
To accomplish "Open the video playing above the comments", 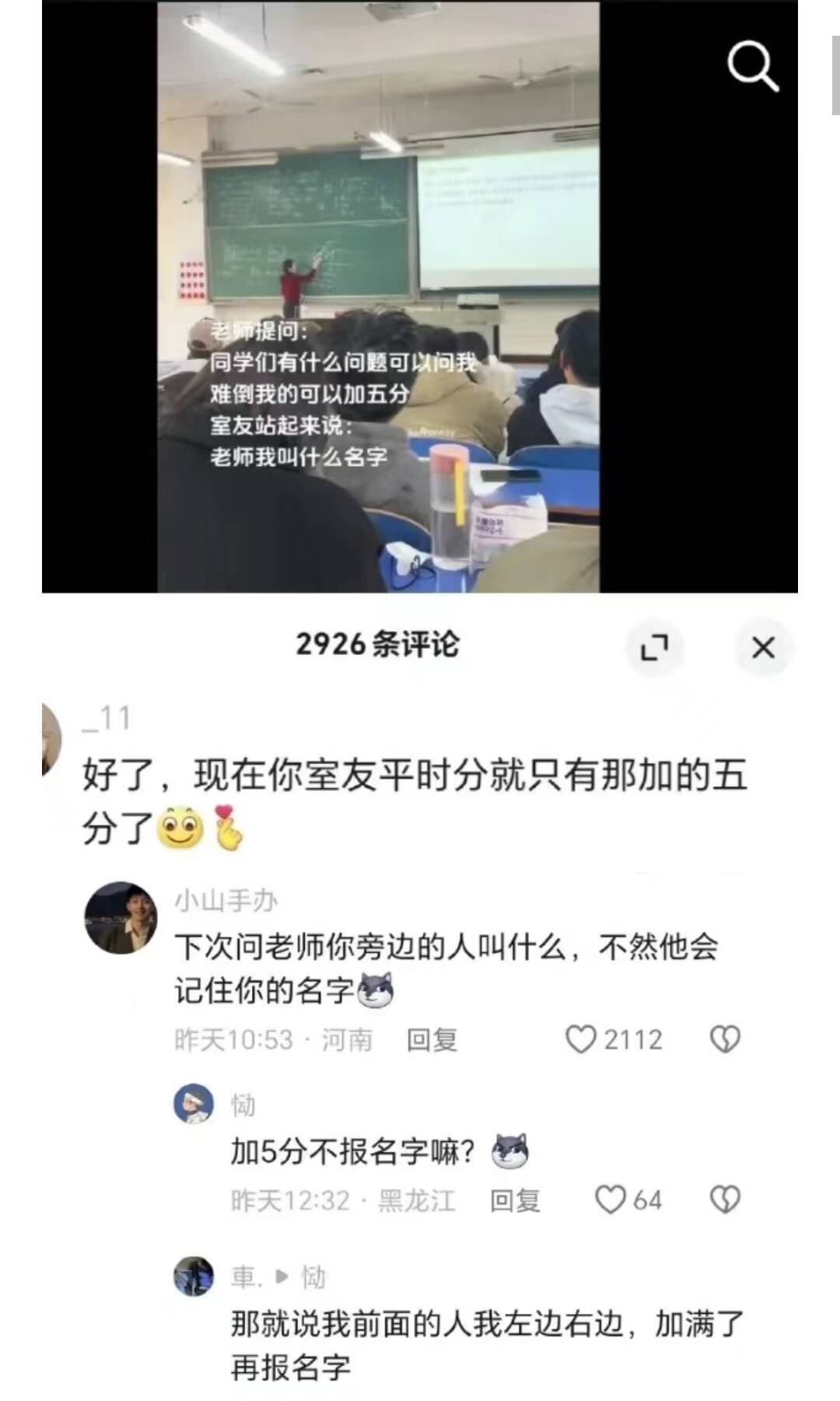I will (379, 296).
